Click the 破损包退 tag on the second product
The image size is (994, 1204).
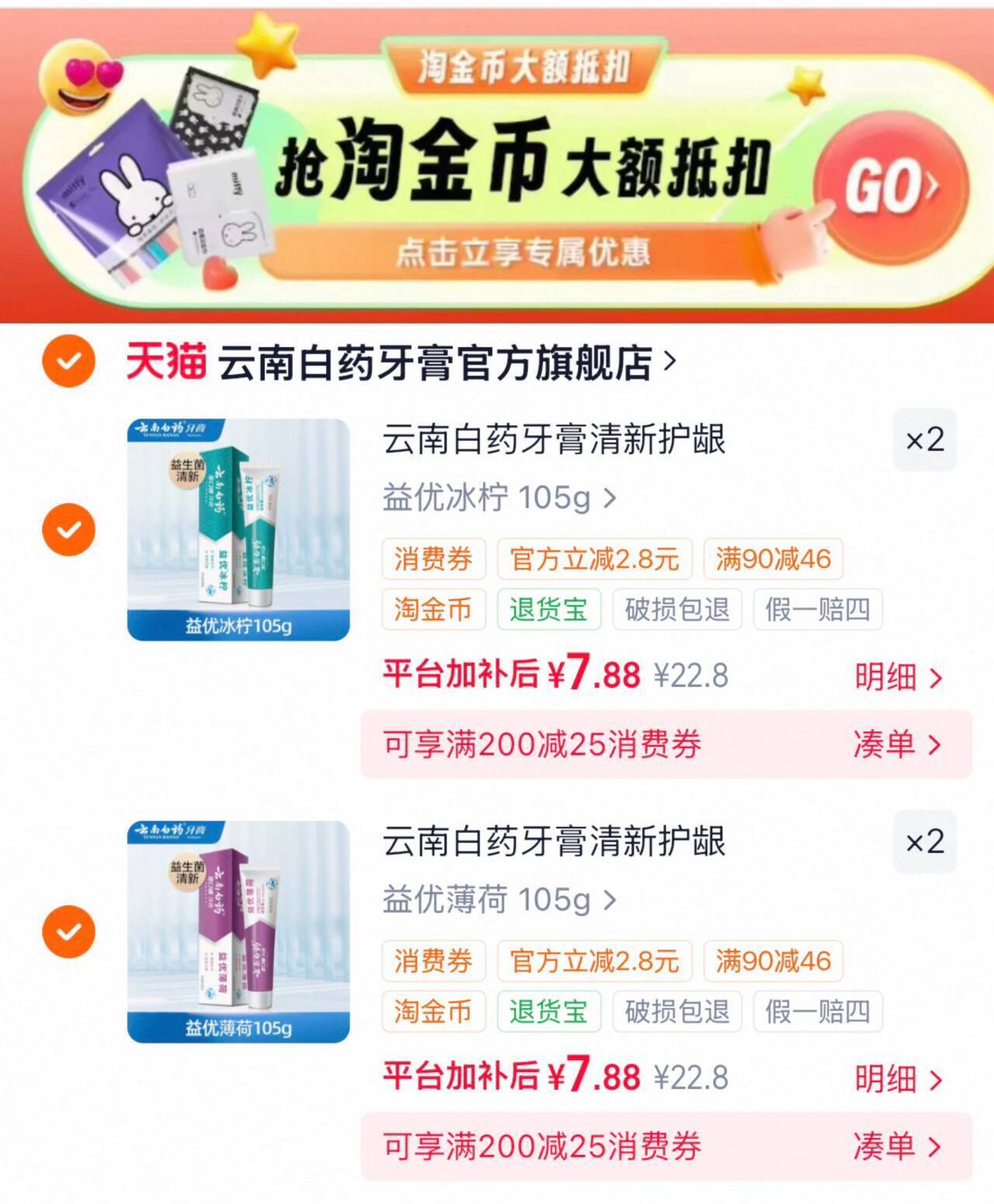pos(675,1011)
